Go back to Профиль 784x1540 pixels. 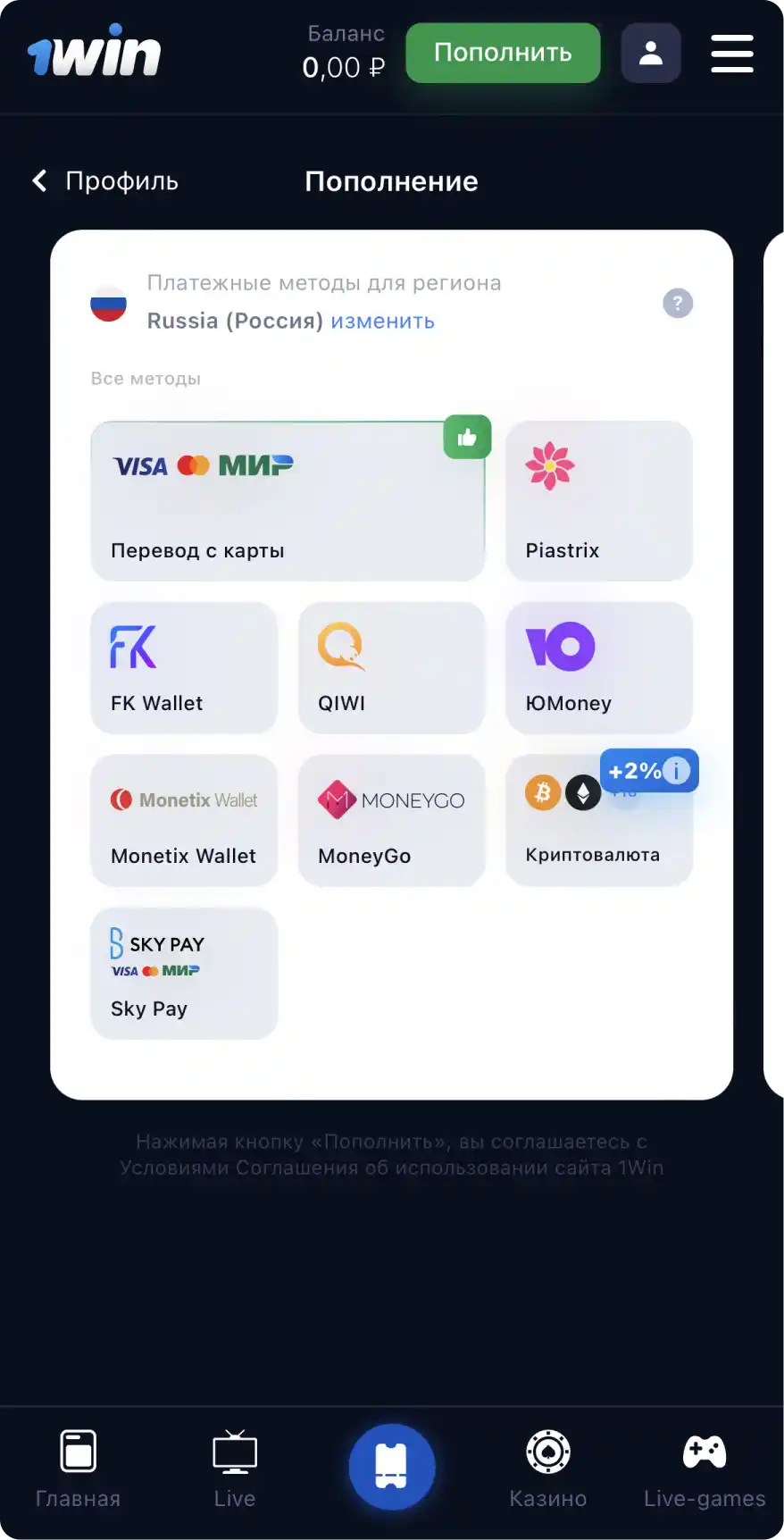click(105, 181)
